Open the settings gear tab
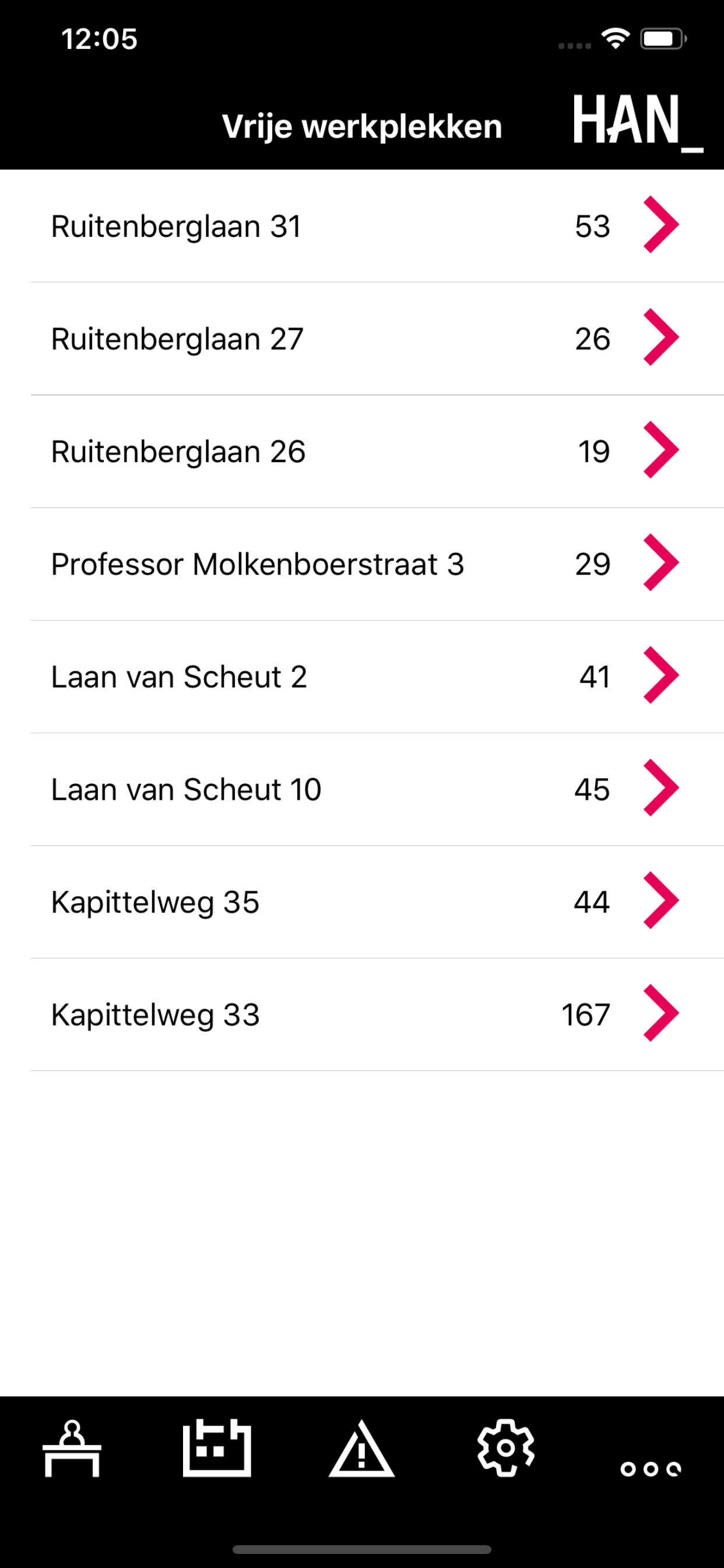Image resolution: width=724 pixels, height=1568 pixels. click(x=506, y=1448)
